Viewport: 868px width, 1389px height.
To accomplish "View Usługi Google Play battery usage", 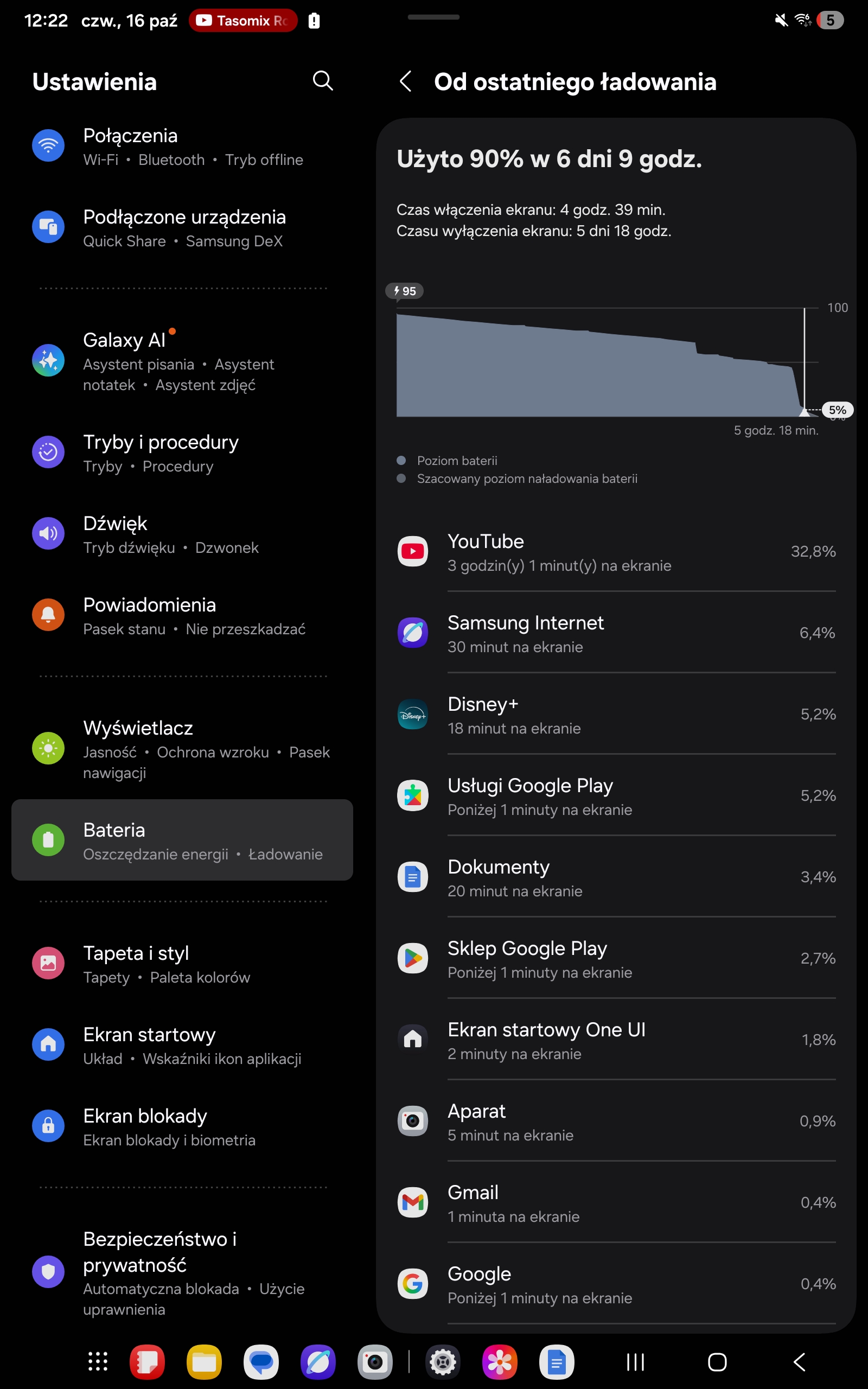I will tap(615, 796).
